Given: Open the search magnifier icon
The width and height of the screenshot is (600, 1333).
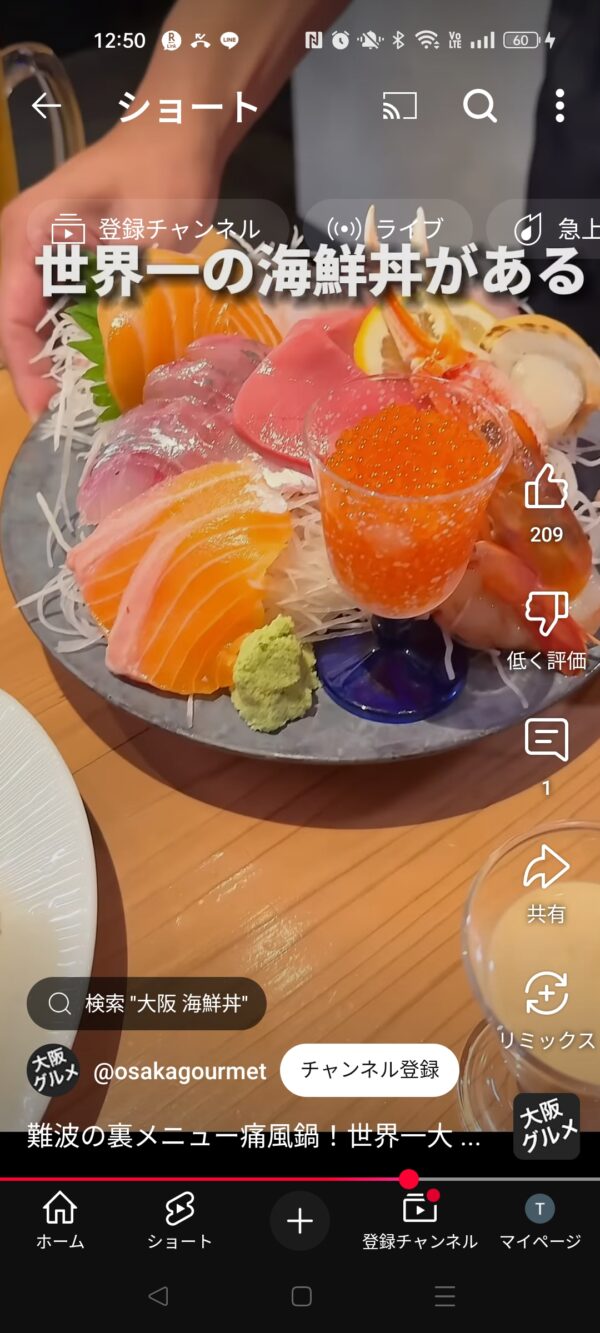Looking at the screenshot, I should coord(480,106).
